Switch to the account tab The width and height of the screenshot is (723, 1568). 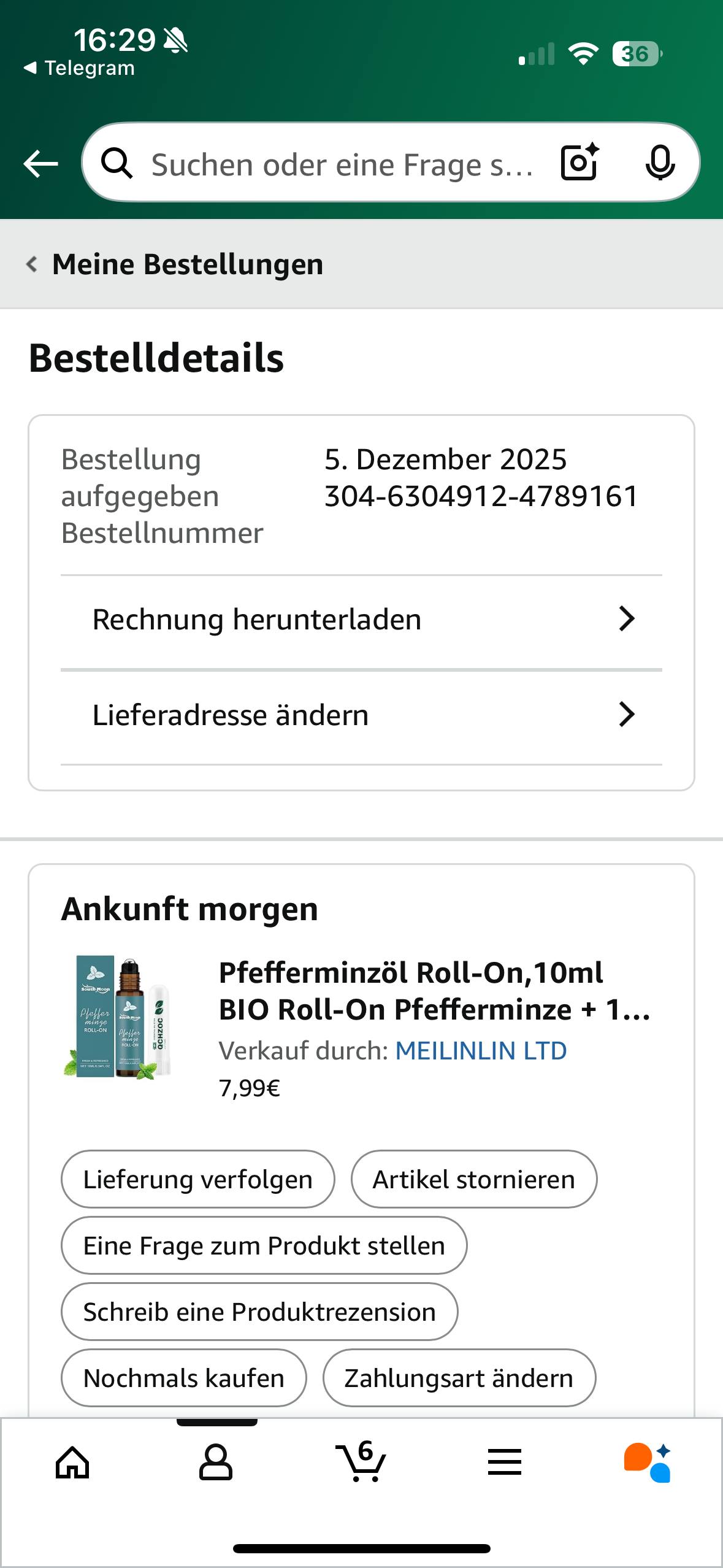tap(216, 1462)
